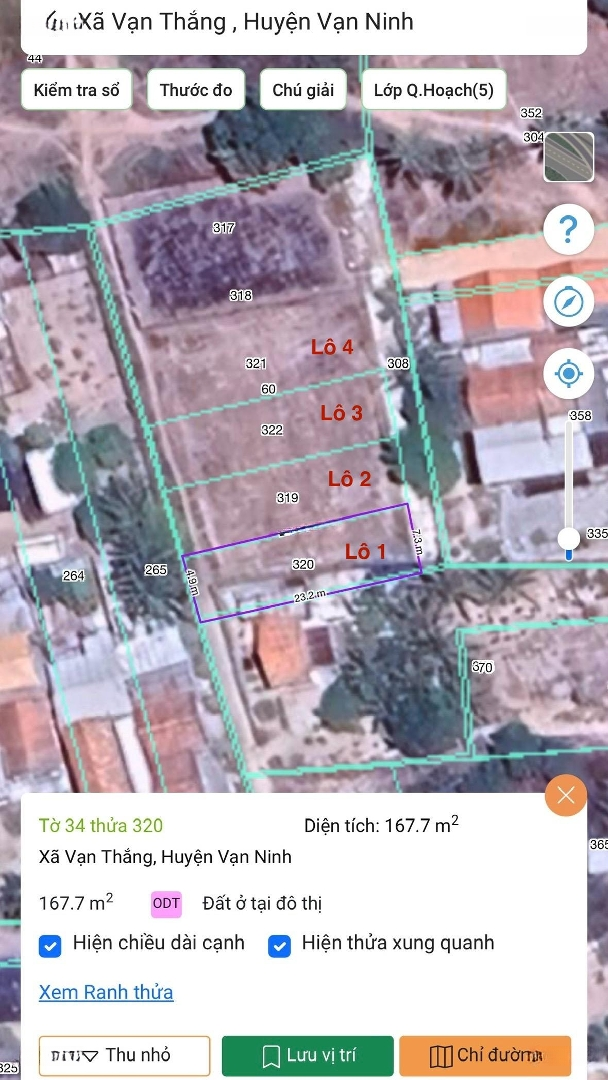Uncheck Hiện chiều dài cạnh checkbox
608x1080 pixels.
tap(50, 945)
